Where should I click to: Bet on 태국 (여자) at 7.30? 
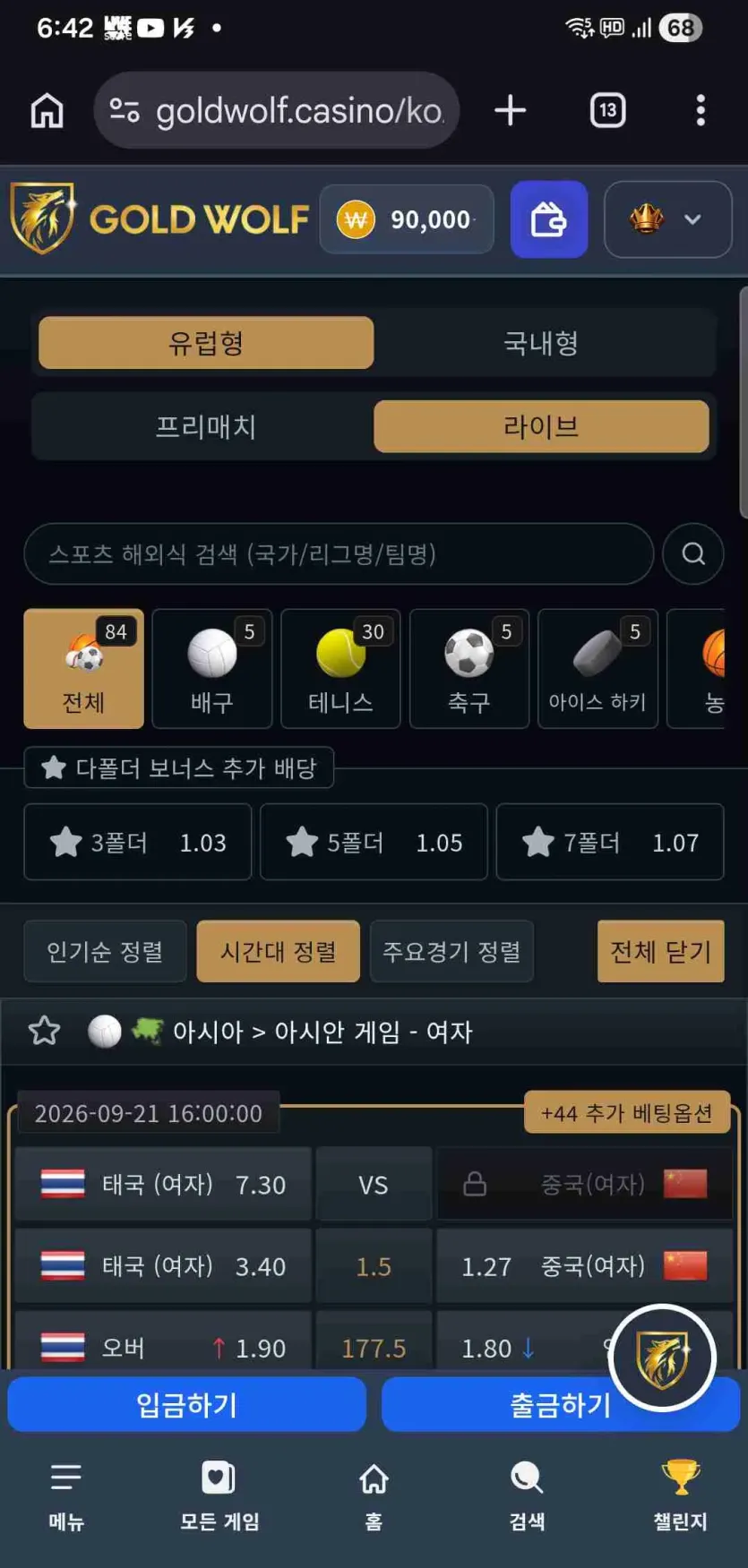(163, 1185)
